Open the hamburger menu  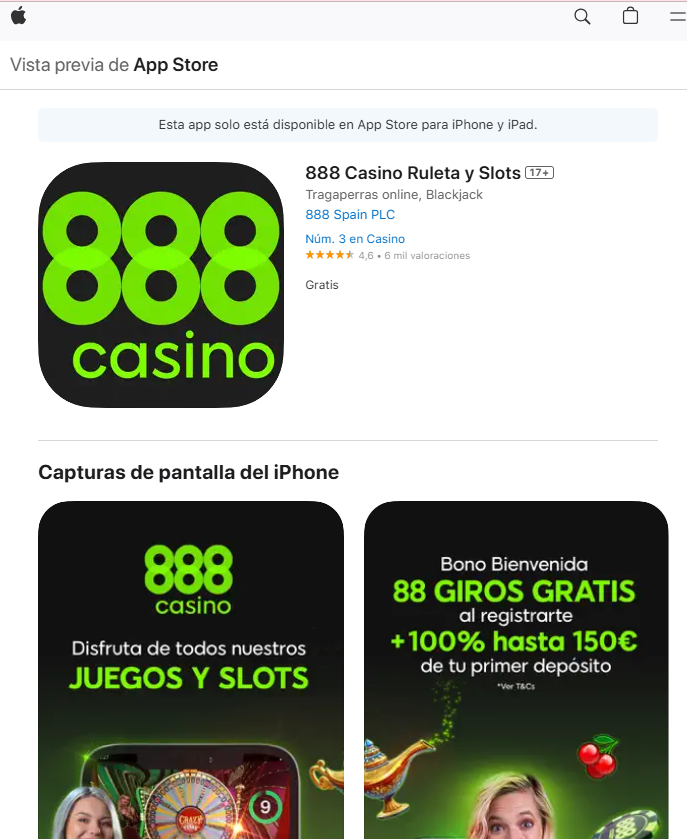point(677,16)
